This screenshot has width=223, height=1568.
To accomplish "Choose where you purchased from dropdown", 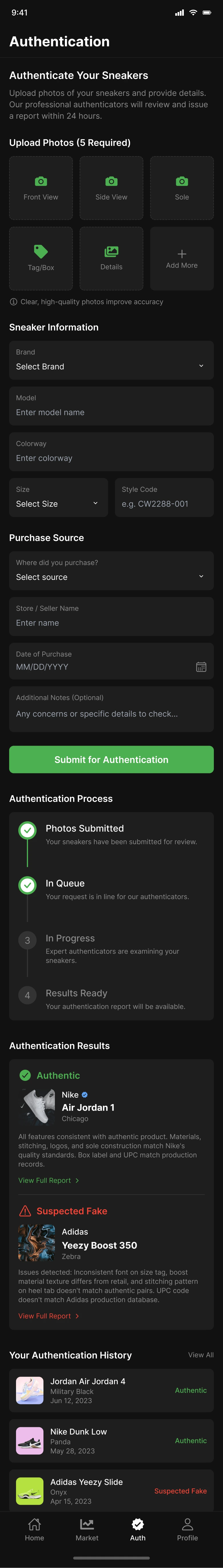I will [x=111, y=570].
